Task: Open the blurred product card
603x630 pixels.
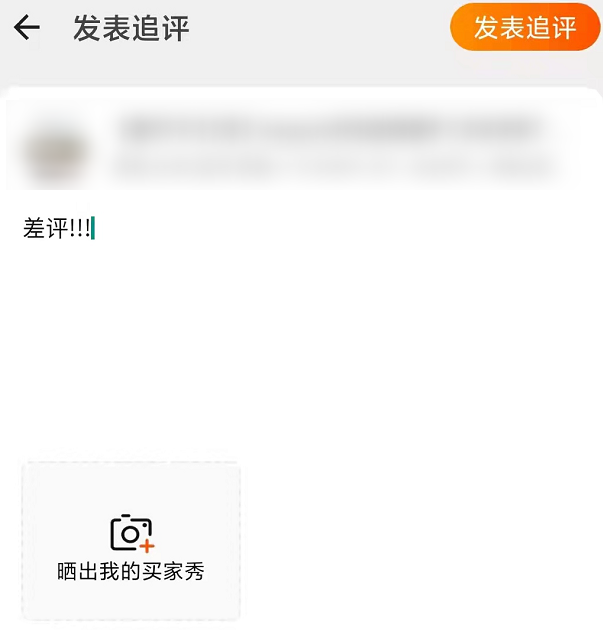Action: click(x=302, y=142)
